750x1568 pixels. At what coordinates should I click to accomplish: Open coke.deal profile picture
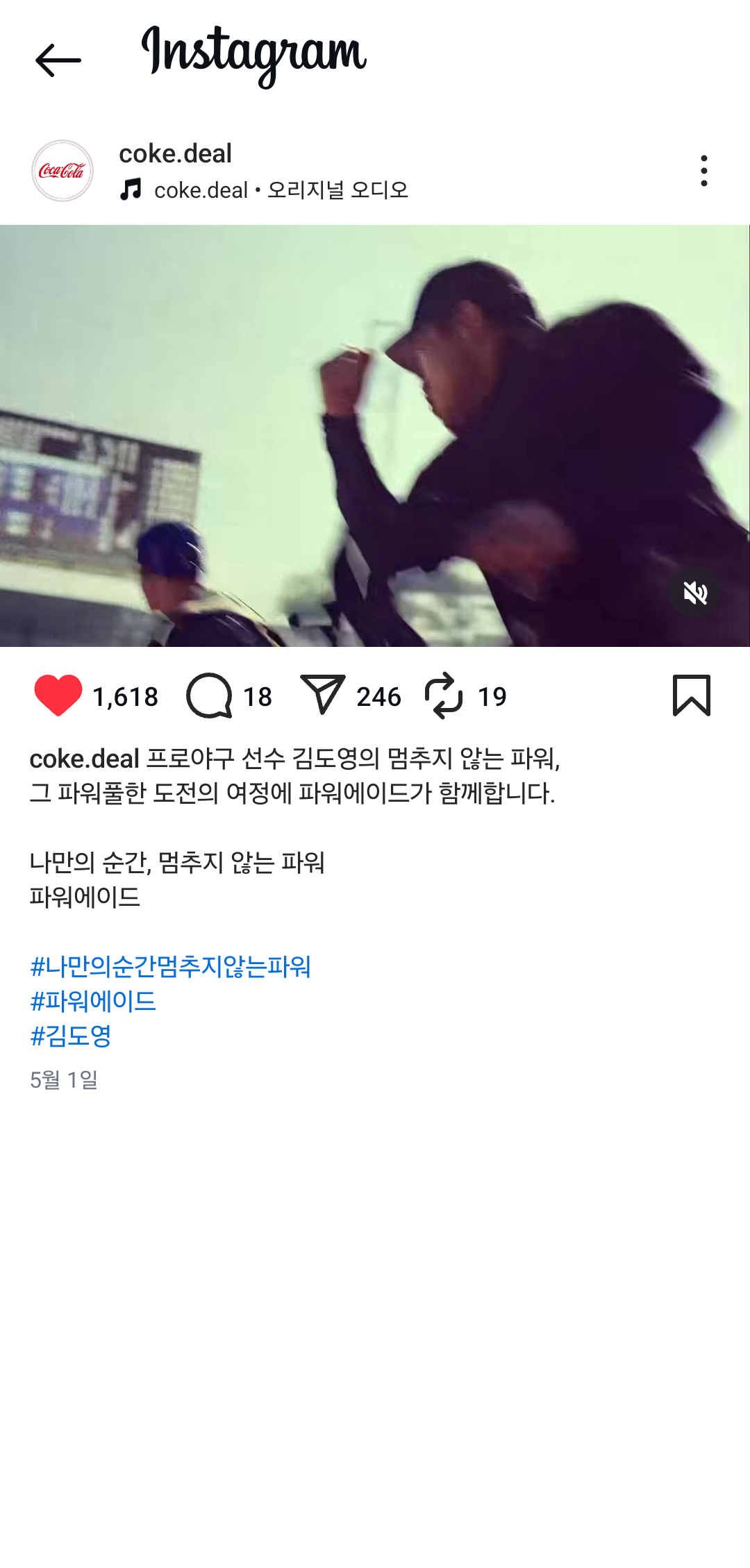(x=62, y=171)
